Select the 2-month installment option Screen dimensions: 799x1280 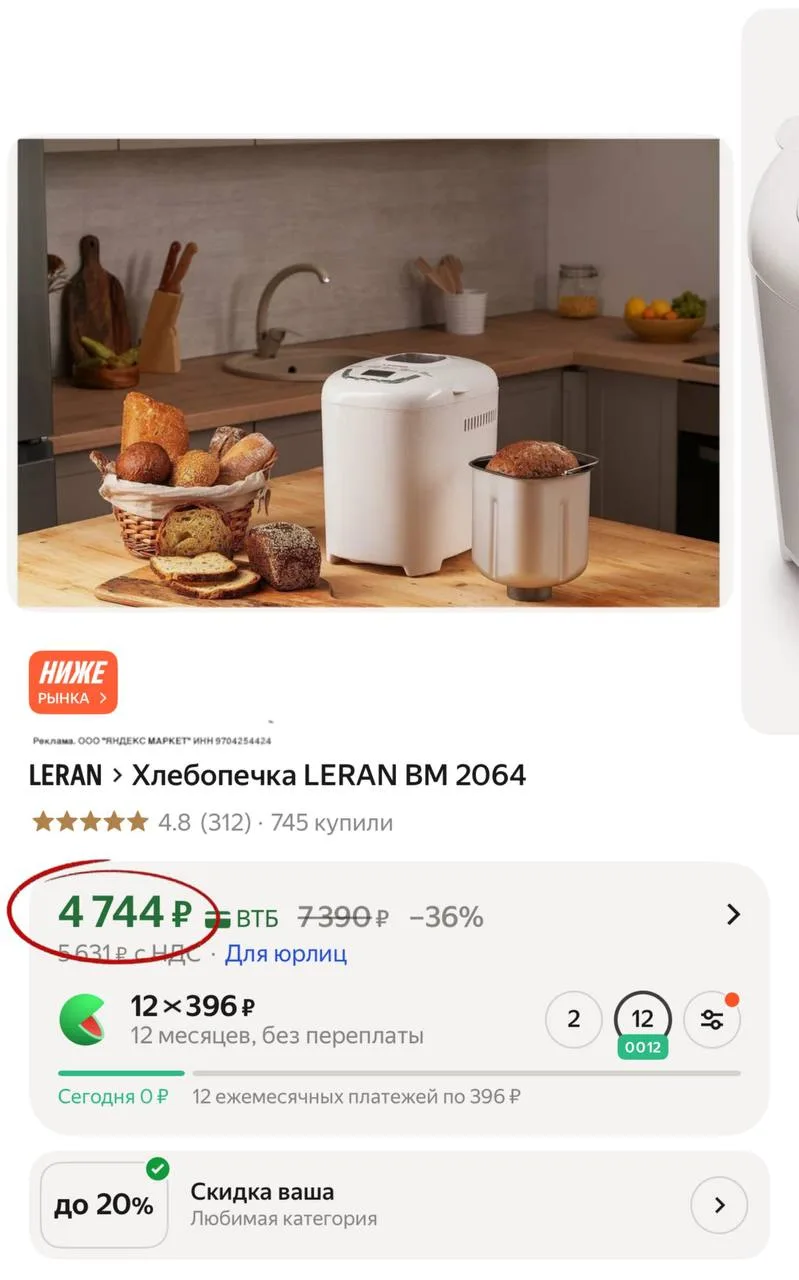(573, 1019)
